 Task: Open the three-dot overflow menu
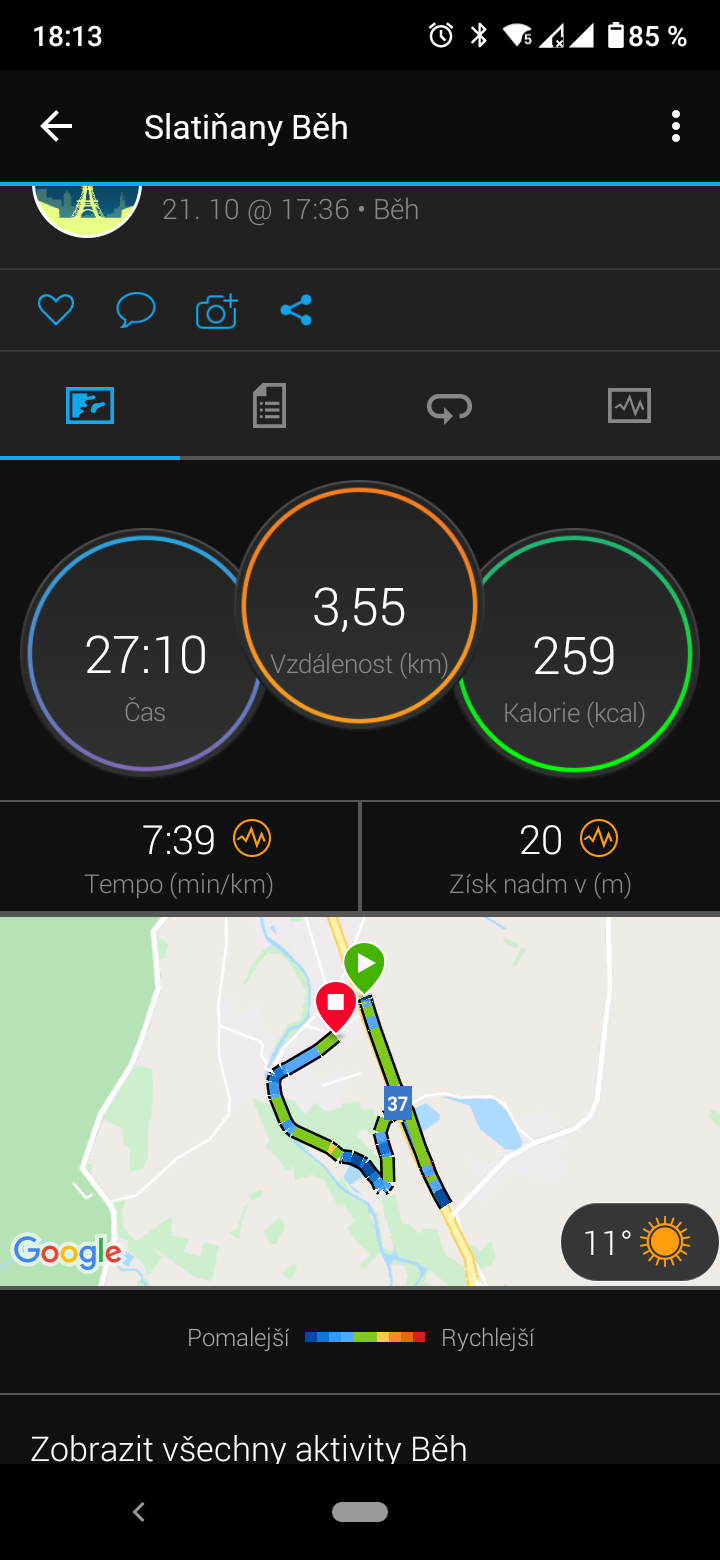pyautogui.click(x=676, y=126)
